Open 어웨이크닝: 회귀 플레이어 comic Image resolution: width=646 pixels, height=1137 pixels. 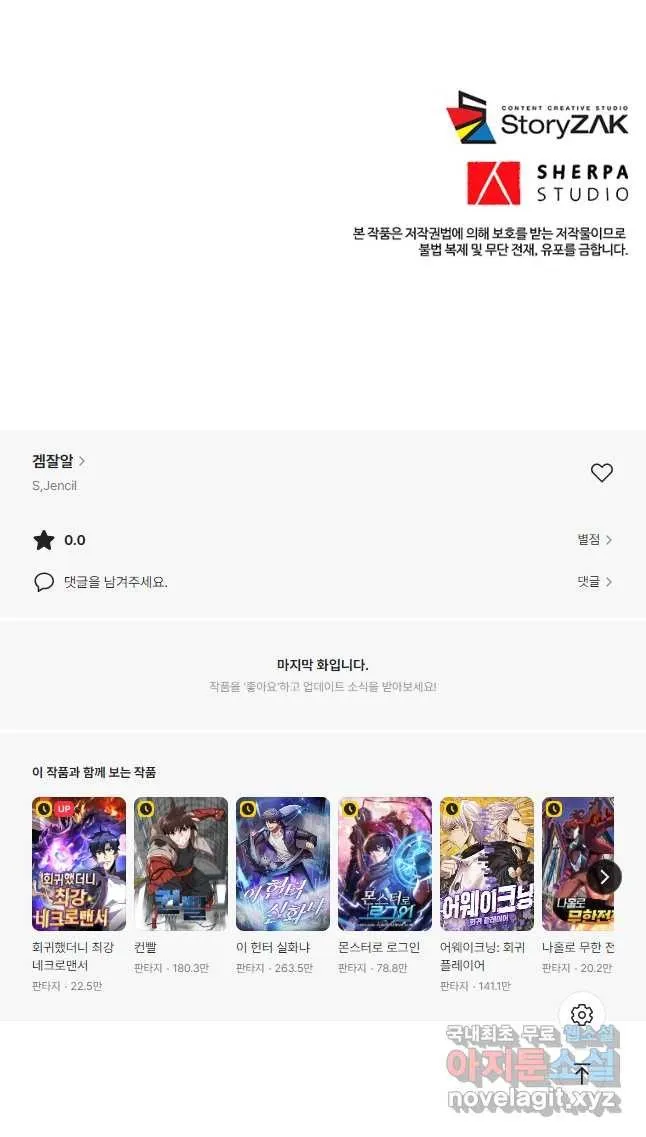tap(486, 894)
